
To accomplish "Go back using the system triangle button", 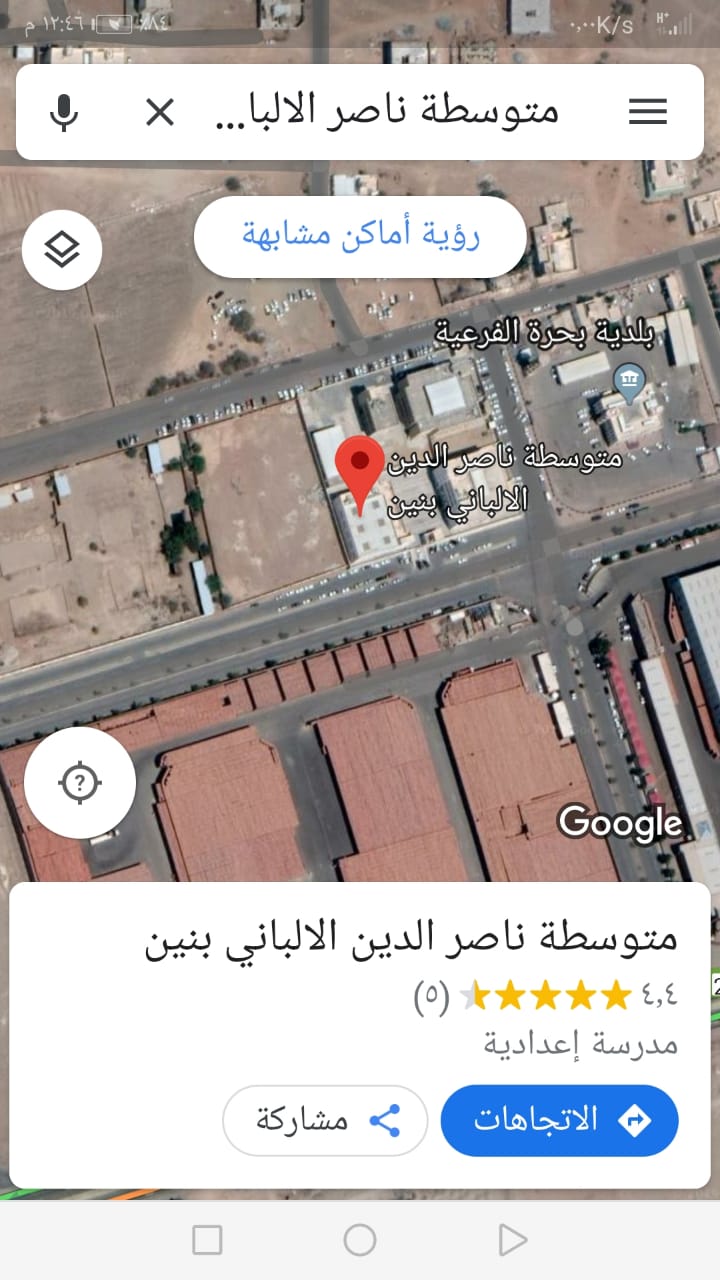I will [x=512, y=1240].
